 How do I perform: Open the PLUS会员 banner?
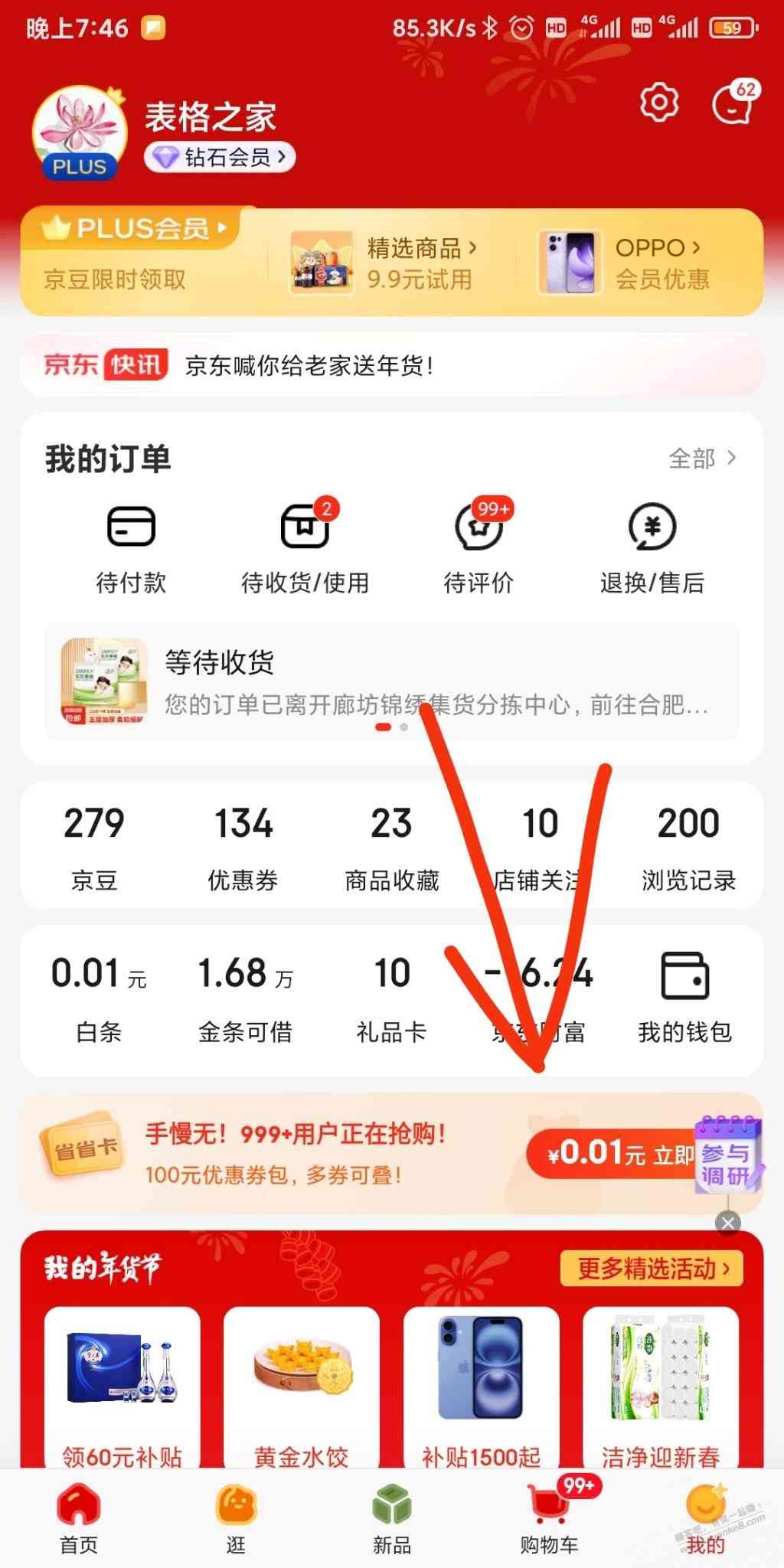(x=134, y=228)
